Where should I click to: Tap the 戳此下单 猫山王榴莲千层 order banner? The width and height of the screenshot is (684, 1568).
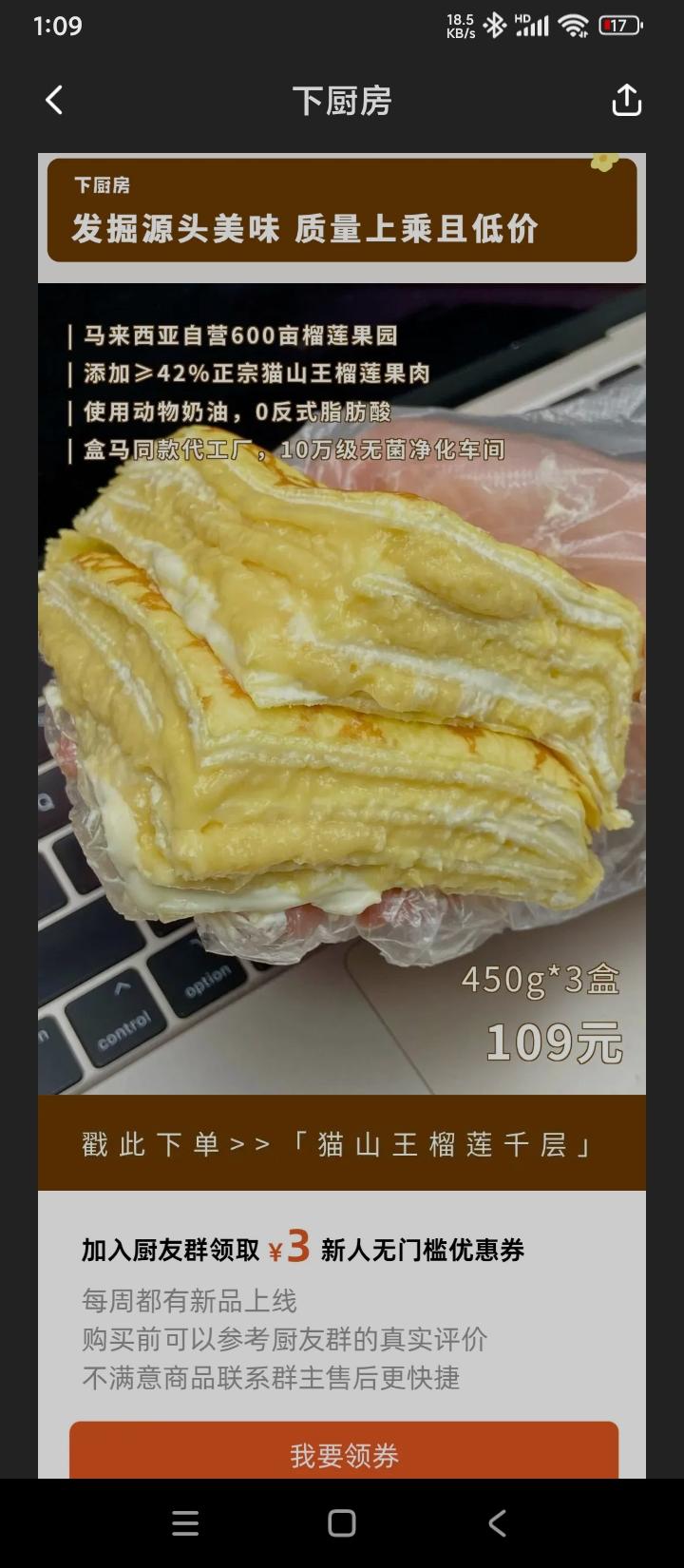342,1143
